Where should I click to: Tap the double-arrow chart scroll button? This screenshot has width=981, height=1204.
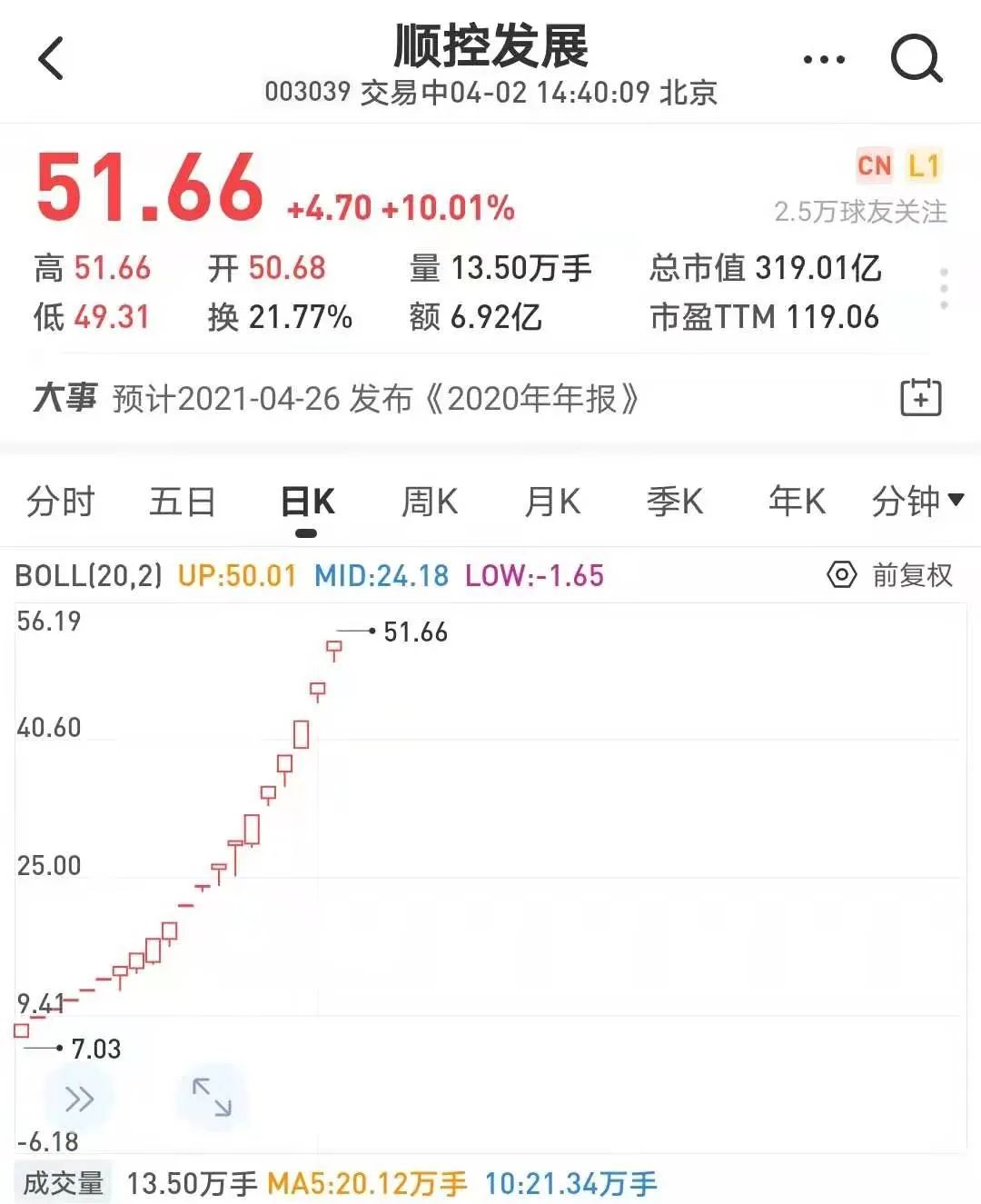79,1099
